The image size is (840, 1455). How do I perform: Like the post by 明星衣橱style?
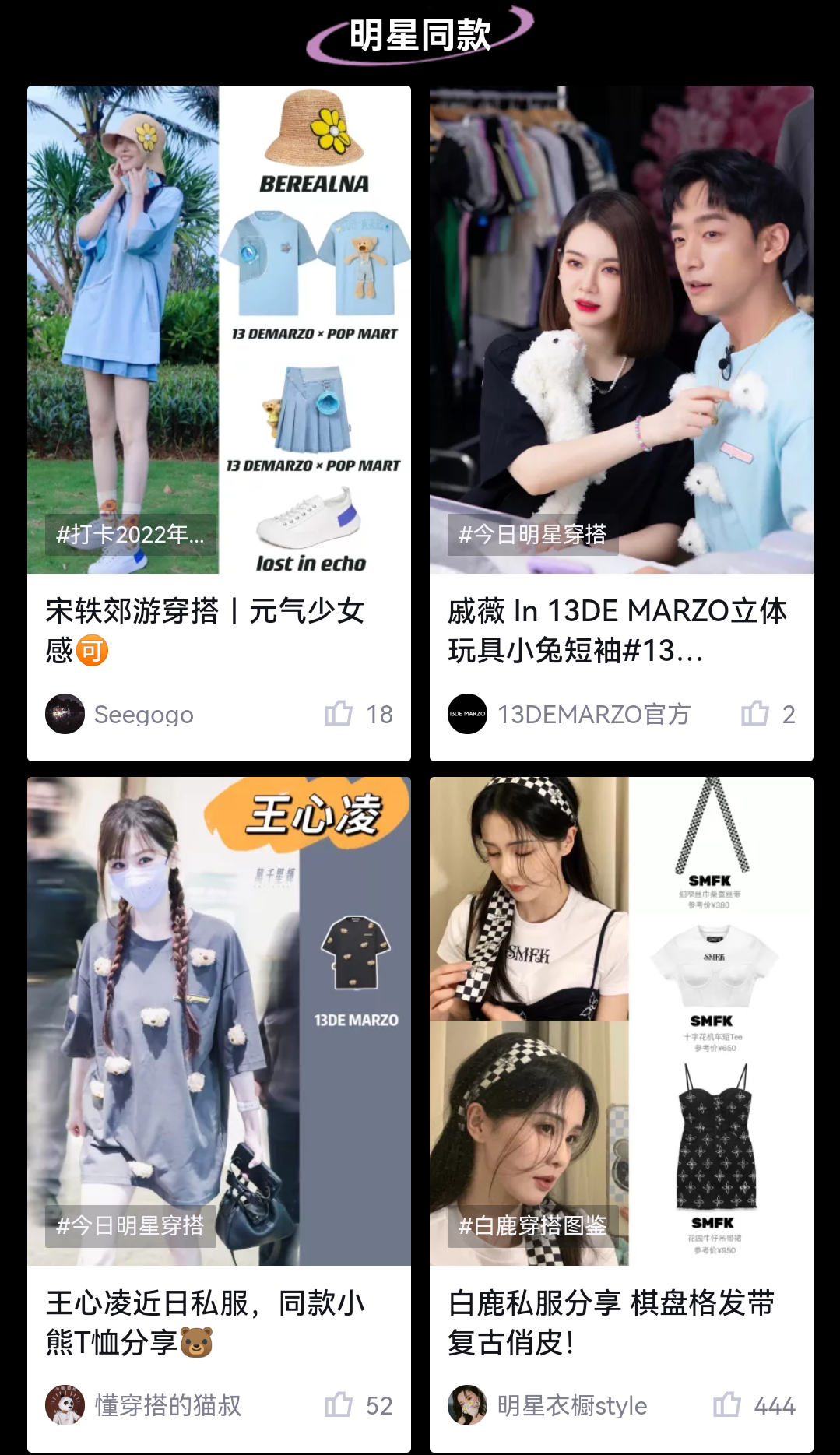click(x=727, y=1404)
